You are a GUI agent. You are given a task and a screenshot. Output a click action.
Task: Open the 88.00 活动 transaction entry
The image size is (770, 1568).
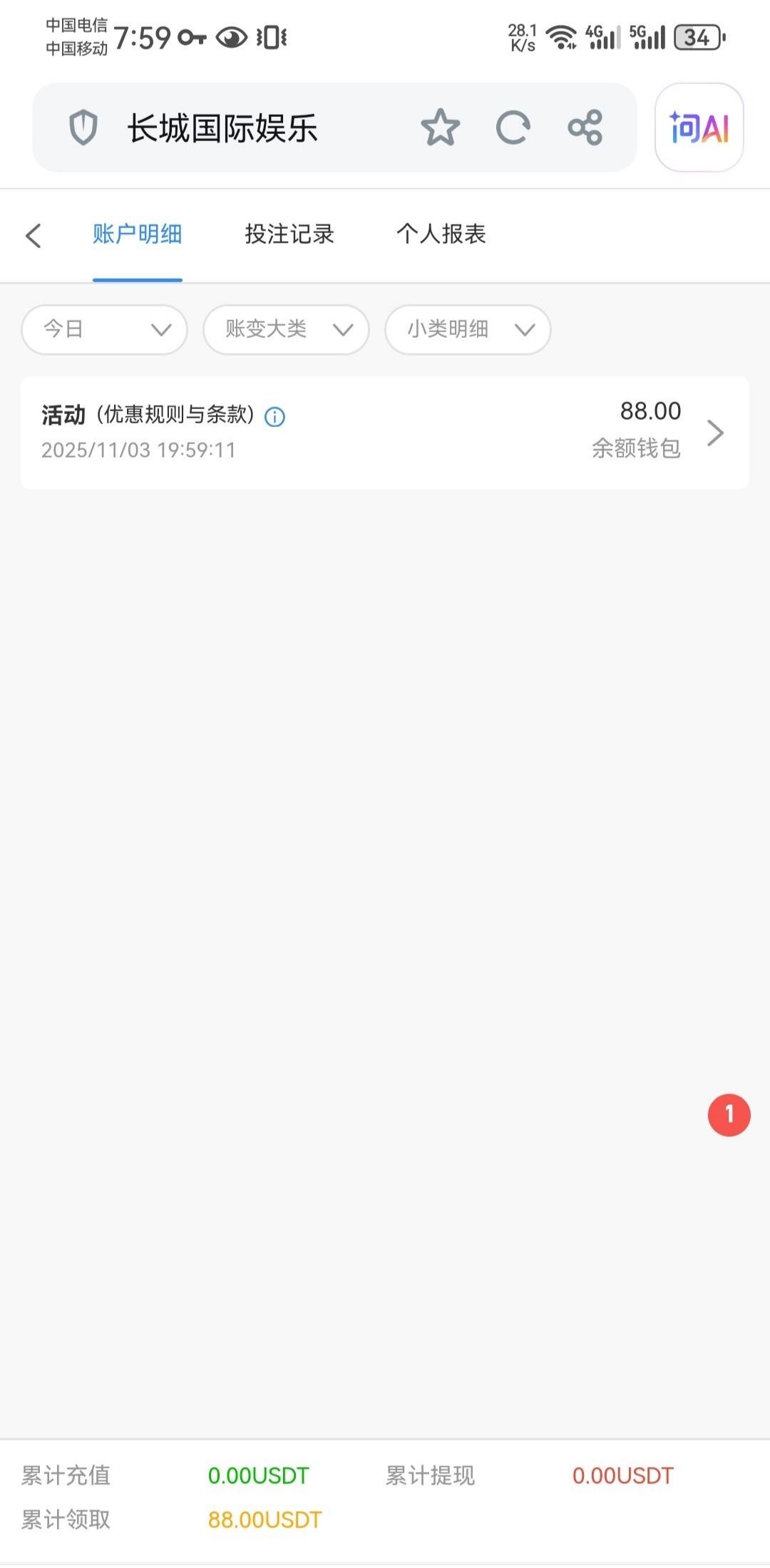(385, 433)
